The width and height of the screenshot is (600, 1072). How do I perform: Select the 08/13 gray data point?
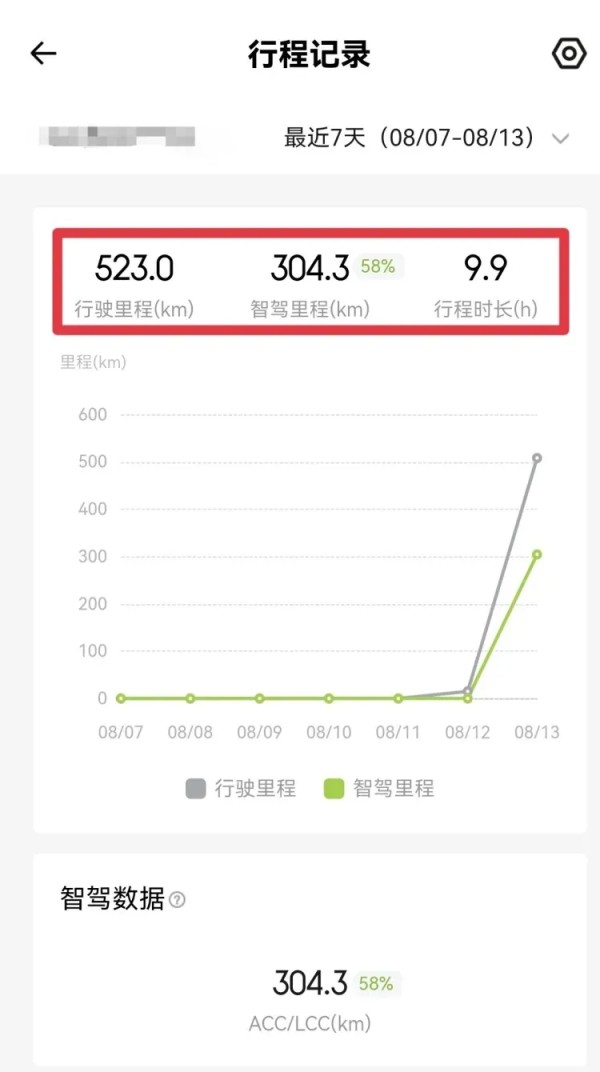pos(537,457)
